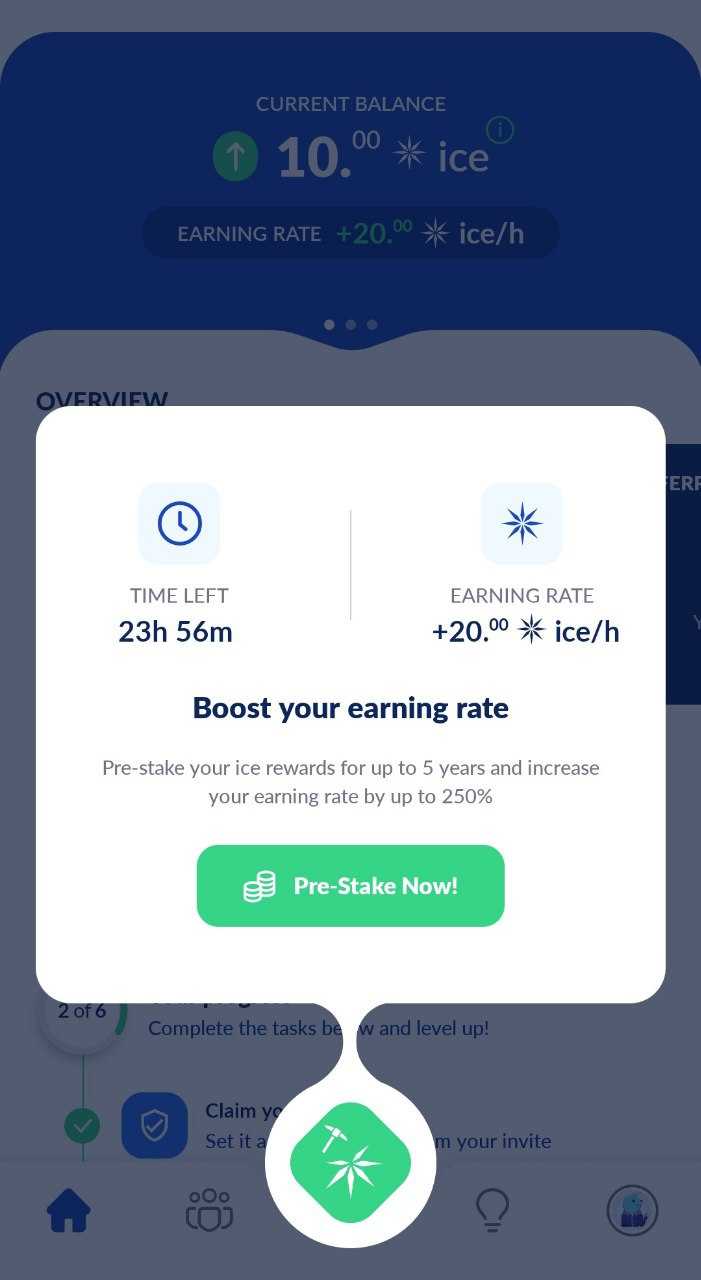701x1280 pixels.
Task: Open the lightbulb news tab
Action: [491, 1211]
